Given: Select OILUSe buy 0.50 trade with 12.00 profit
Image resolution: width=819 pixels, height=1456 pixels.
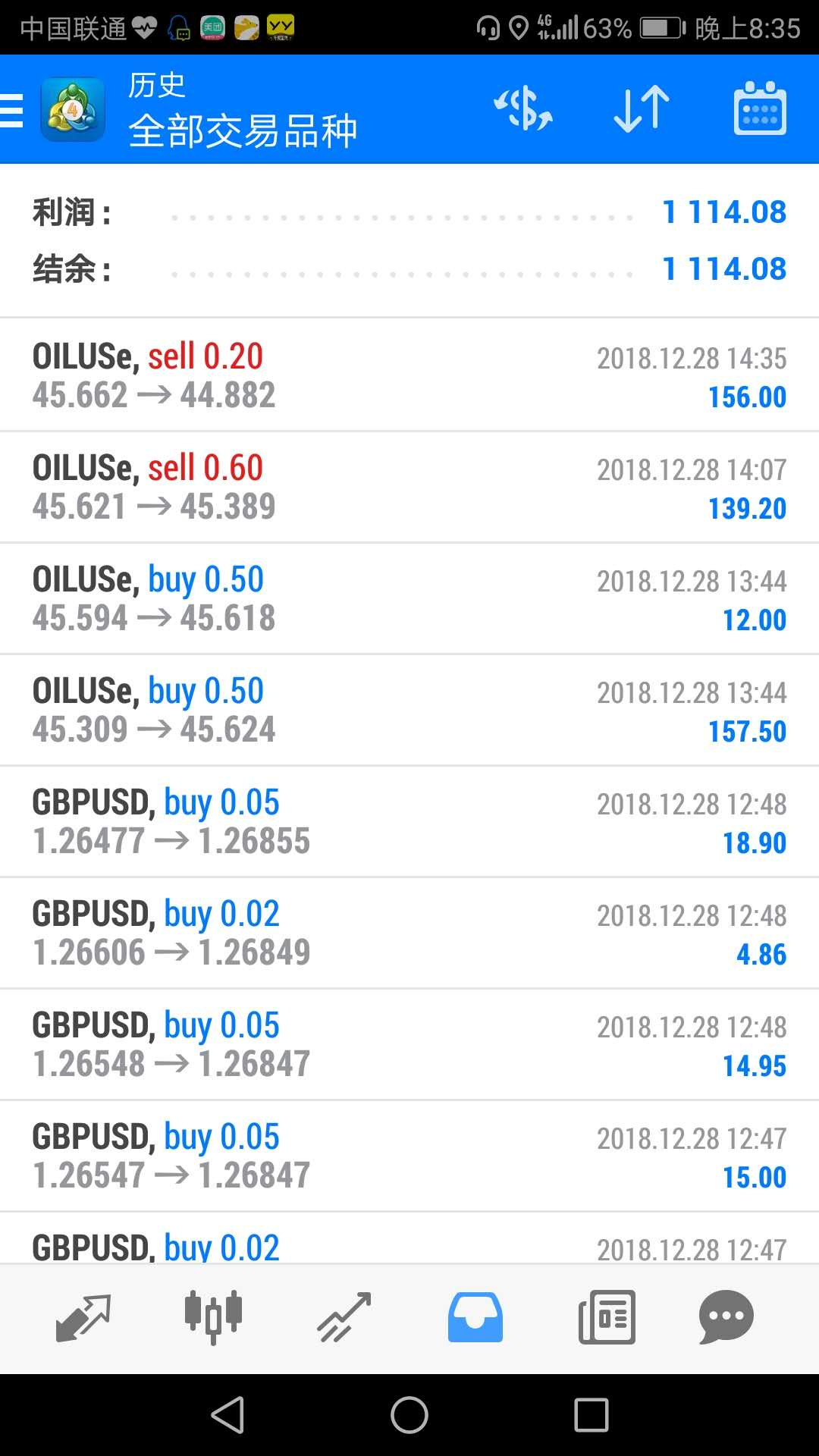Looking at the screenshot, I should tap(409, 598).
